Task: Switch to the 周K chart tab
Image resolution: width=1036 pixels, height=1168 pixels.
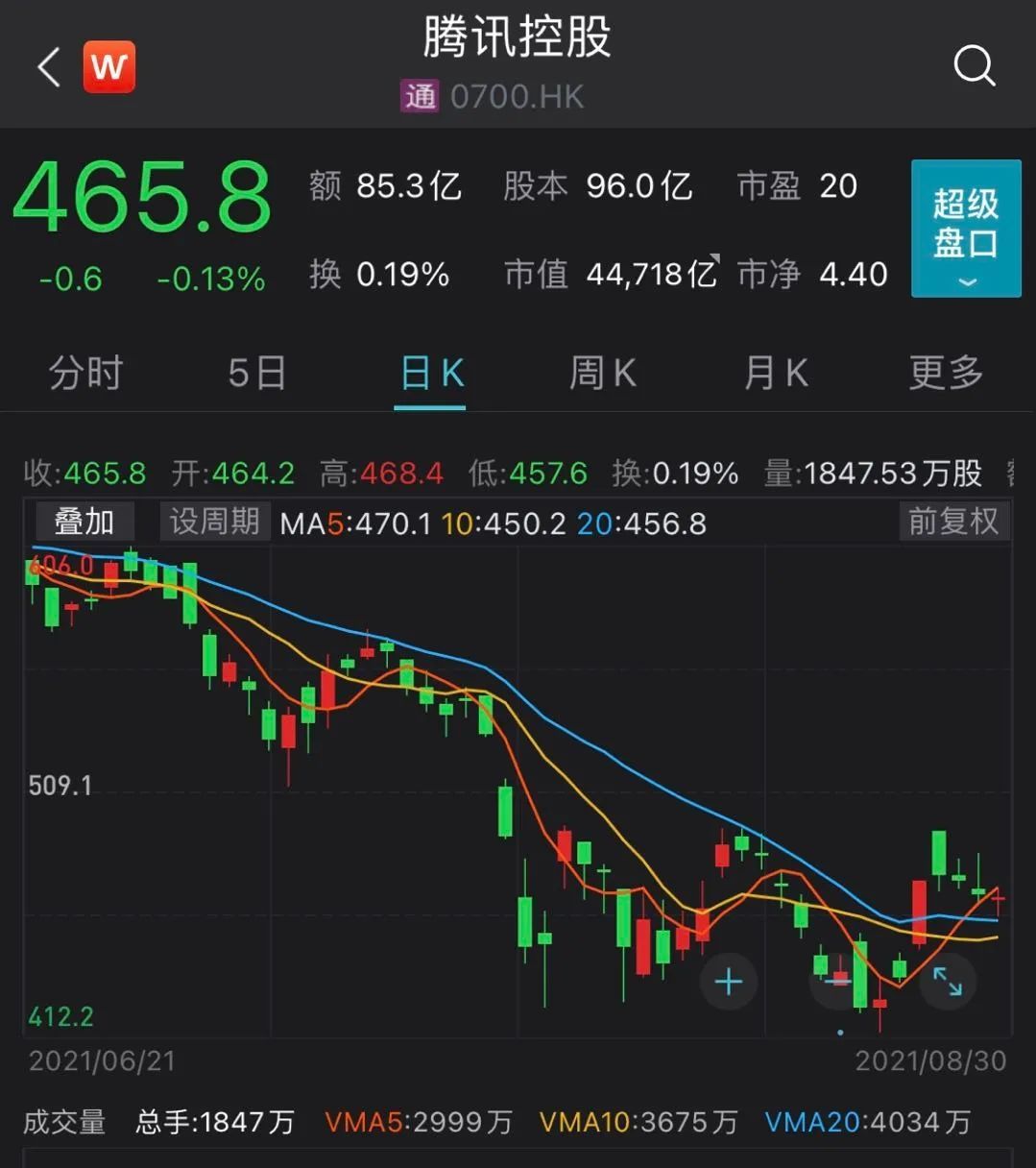Action: tap(602, 373)
